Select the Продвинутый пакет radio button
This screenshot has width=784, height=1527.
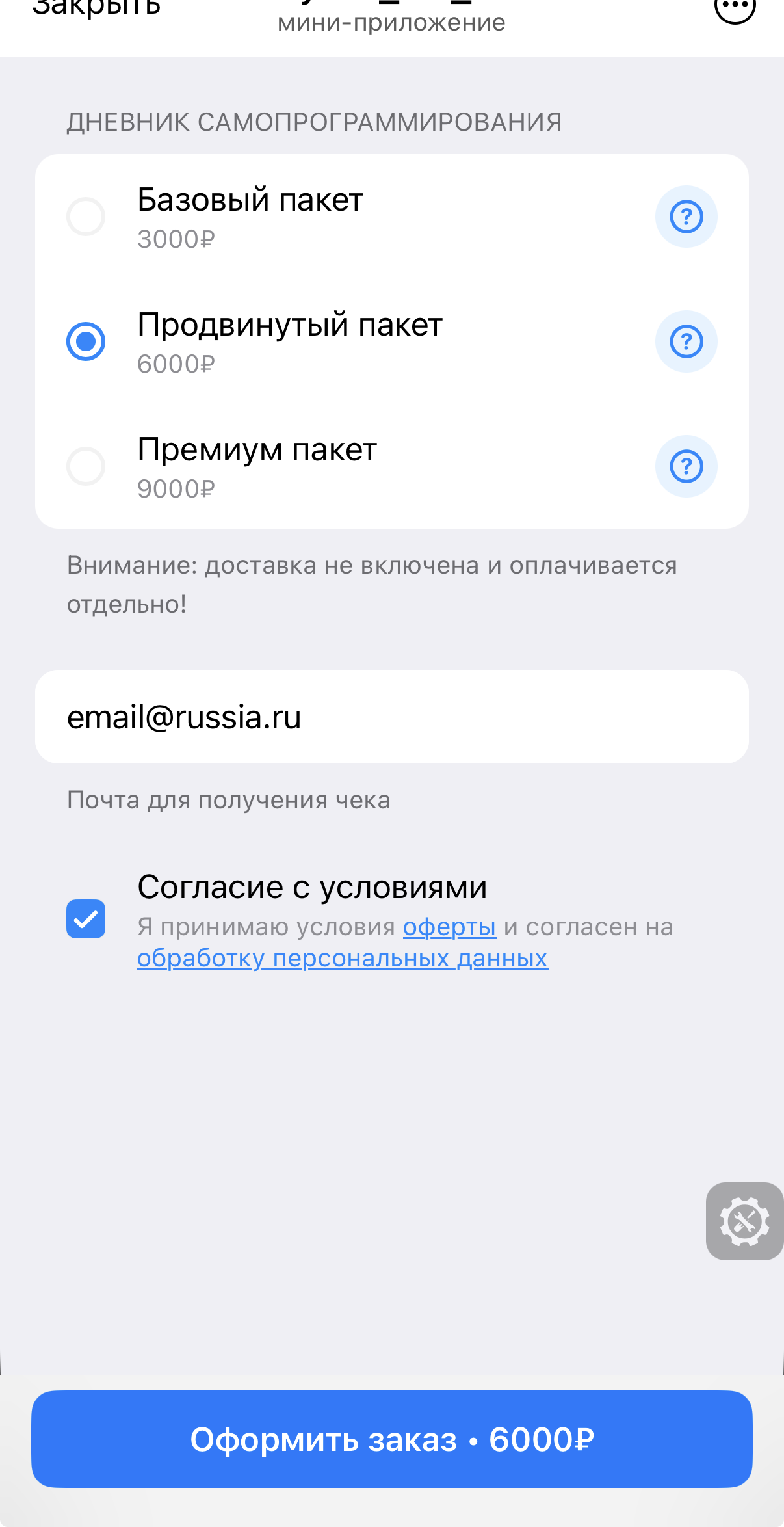click(x=86, y=341)
